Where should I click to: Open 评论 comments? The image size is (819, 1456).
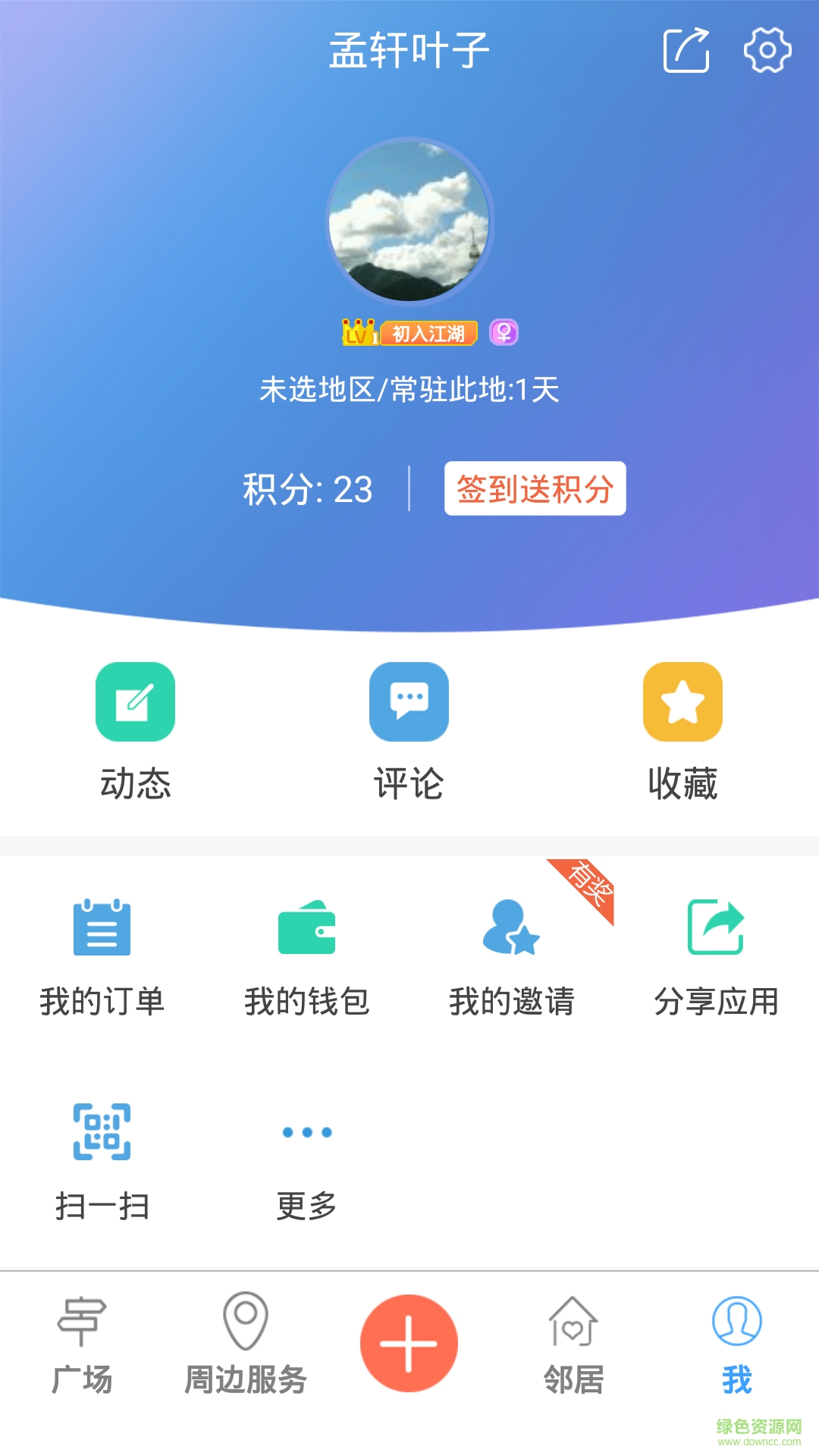pos(409,729)
